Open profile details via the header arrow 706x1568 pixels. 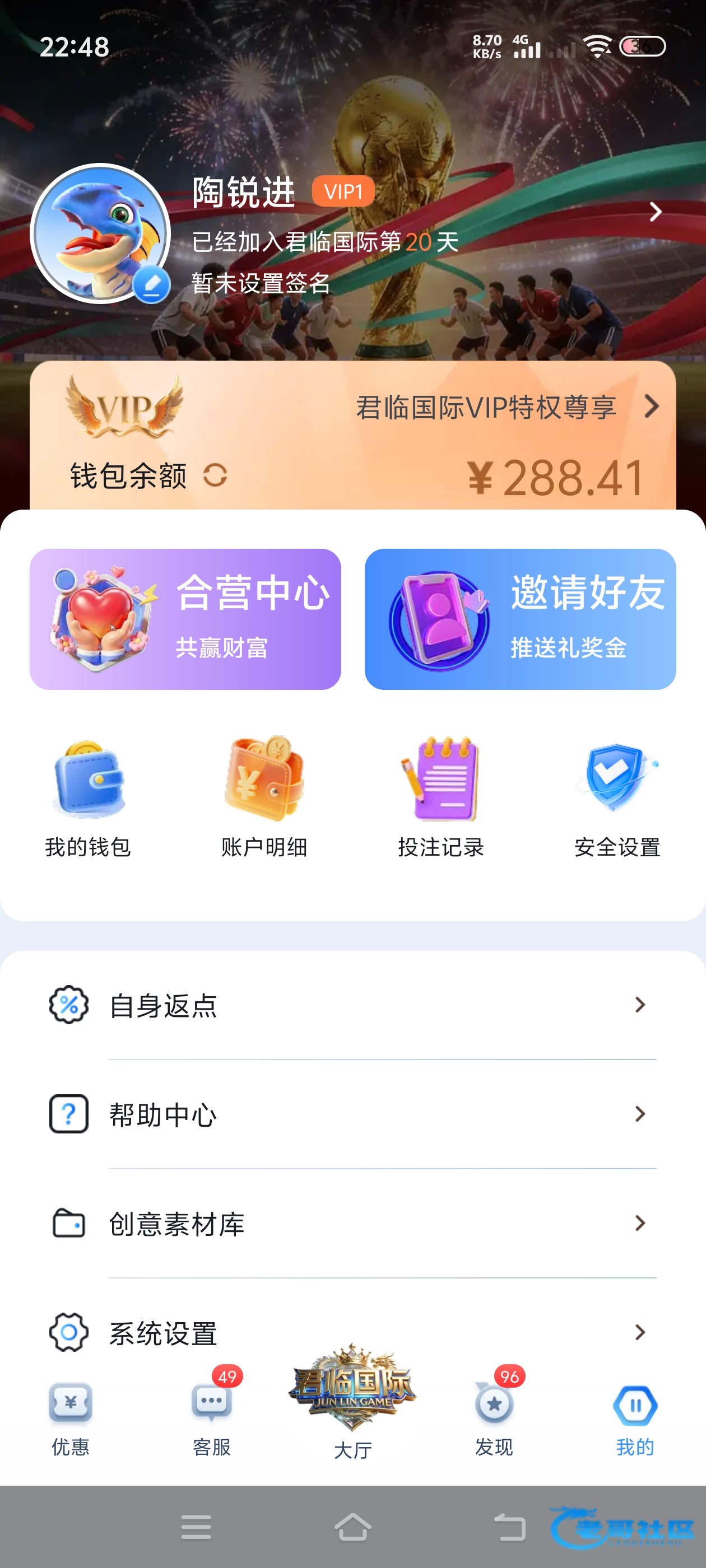[x=655, y=212]
